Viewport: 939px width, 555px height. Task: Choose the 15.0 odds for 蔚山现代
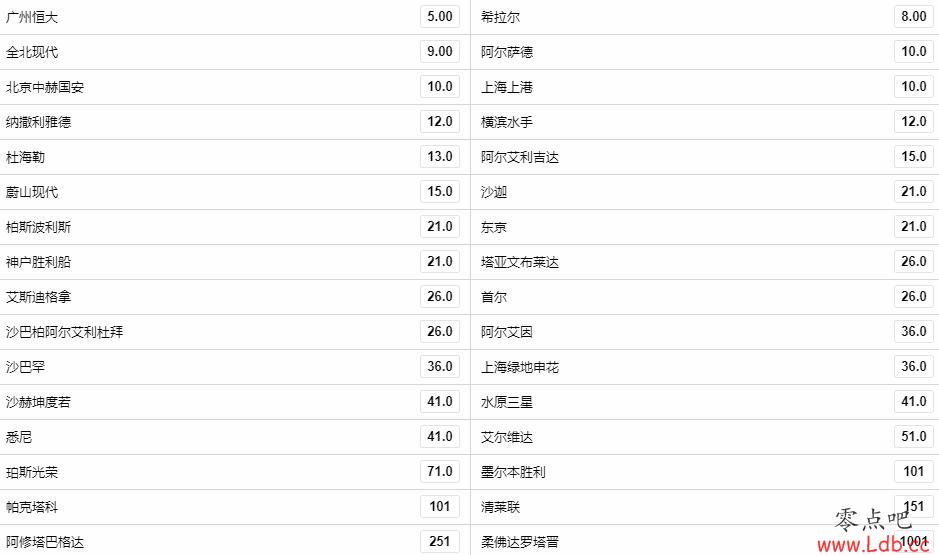click(x=440, y=191)
